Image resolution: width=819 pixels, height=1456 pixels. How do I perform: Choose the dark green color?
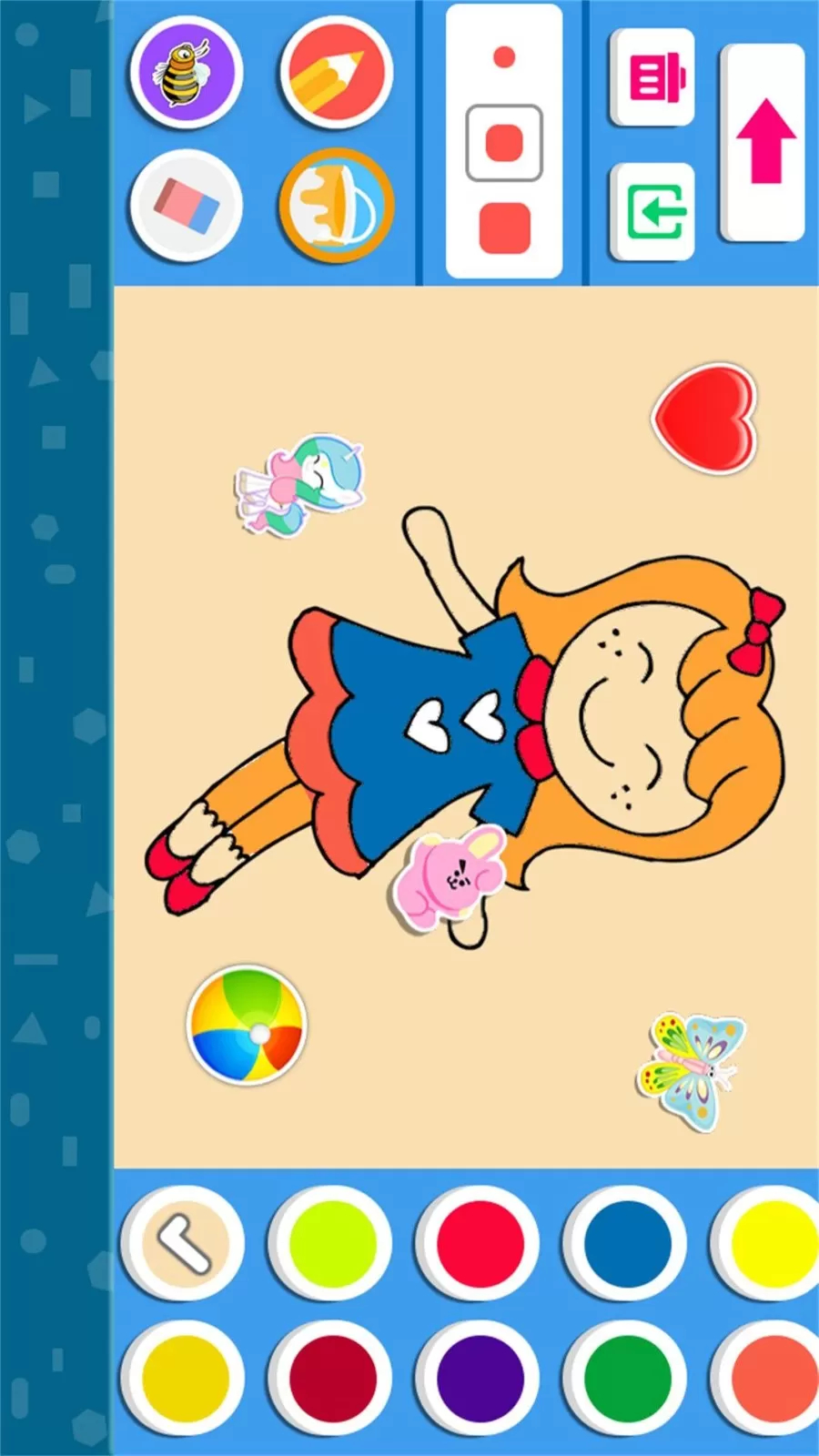pos(627,1378)
